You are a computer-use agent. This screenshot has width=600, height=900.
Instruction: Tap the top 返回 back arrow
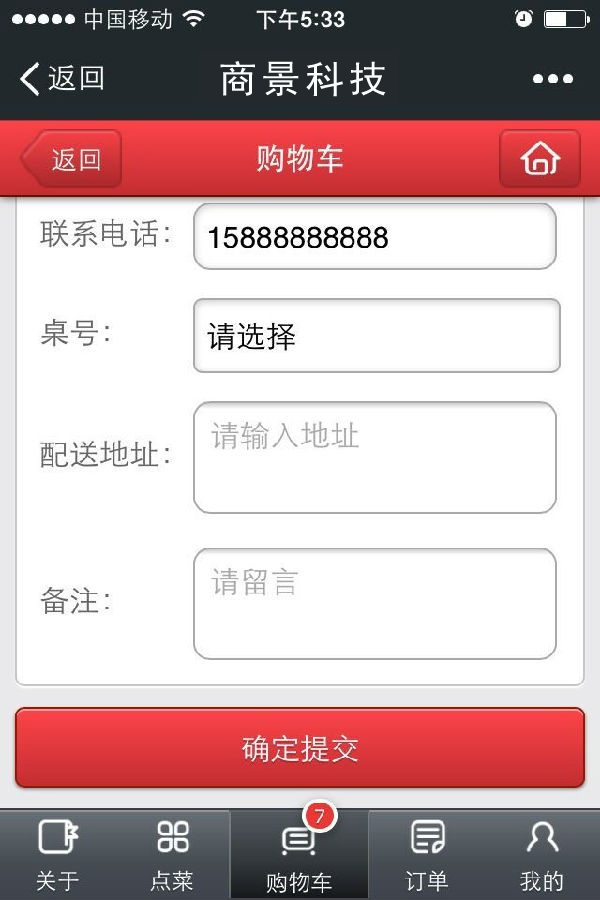[62, 78]
